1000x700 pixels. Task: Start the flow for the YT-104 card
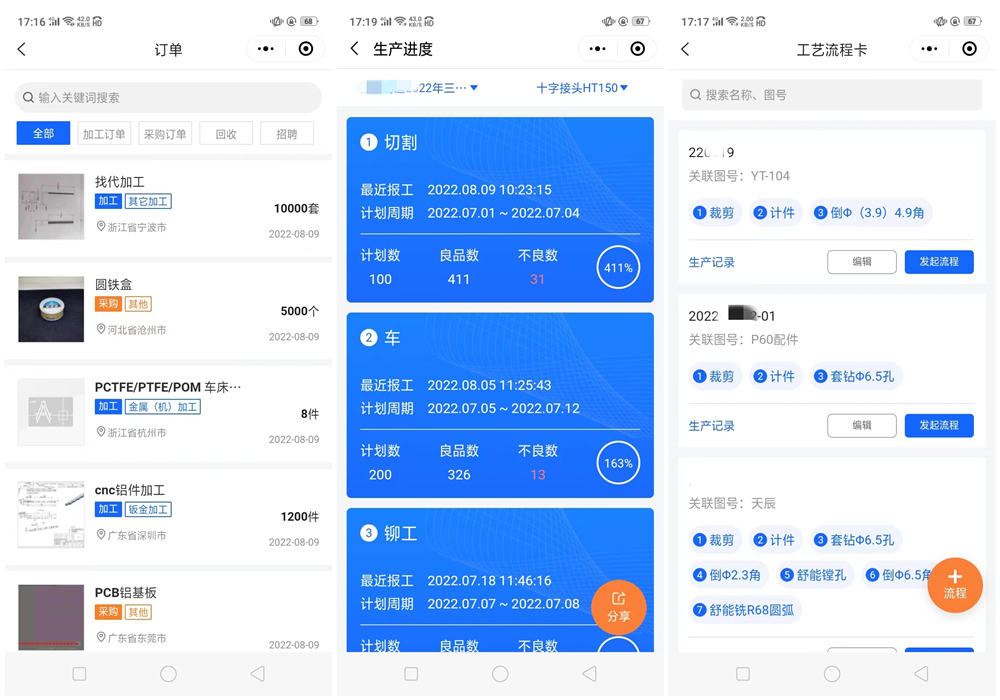coord(938,262)
